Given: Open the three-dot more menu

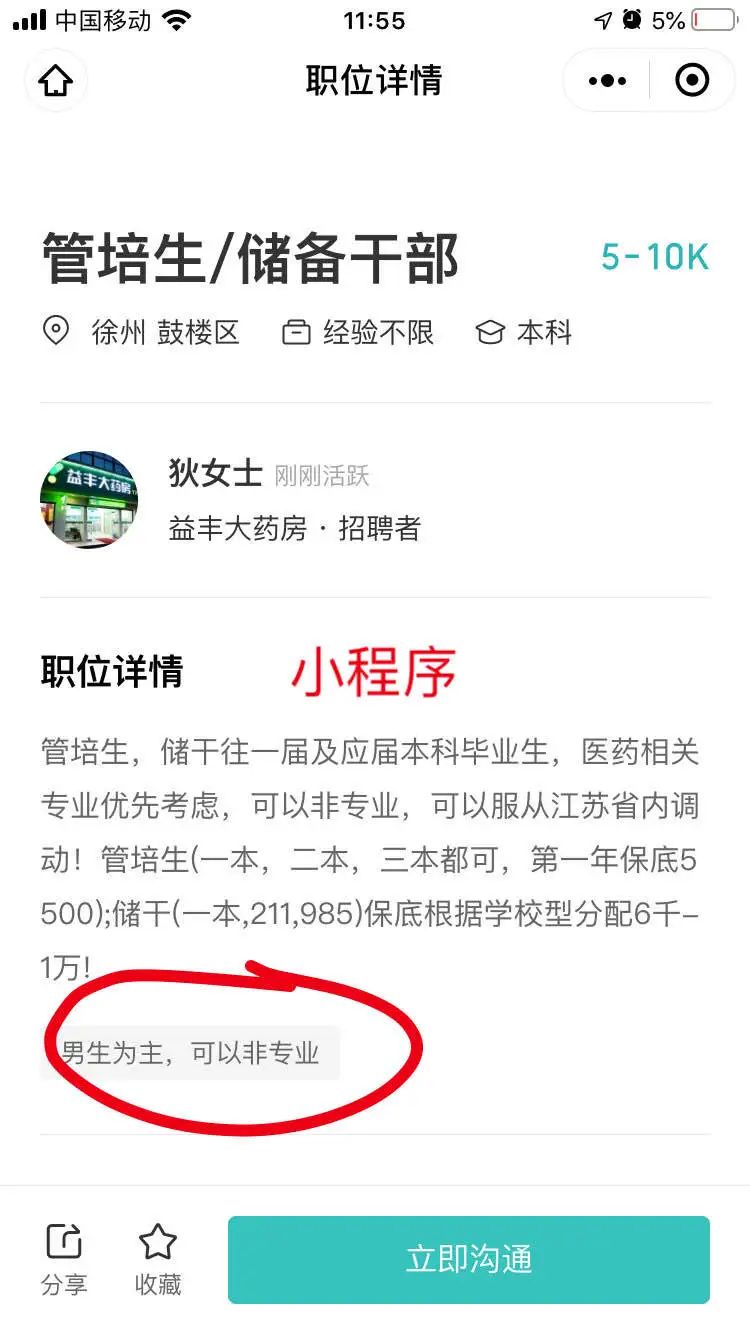Looking at the screenshot, I should 607,80.
